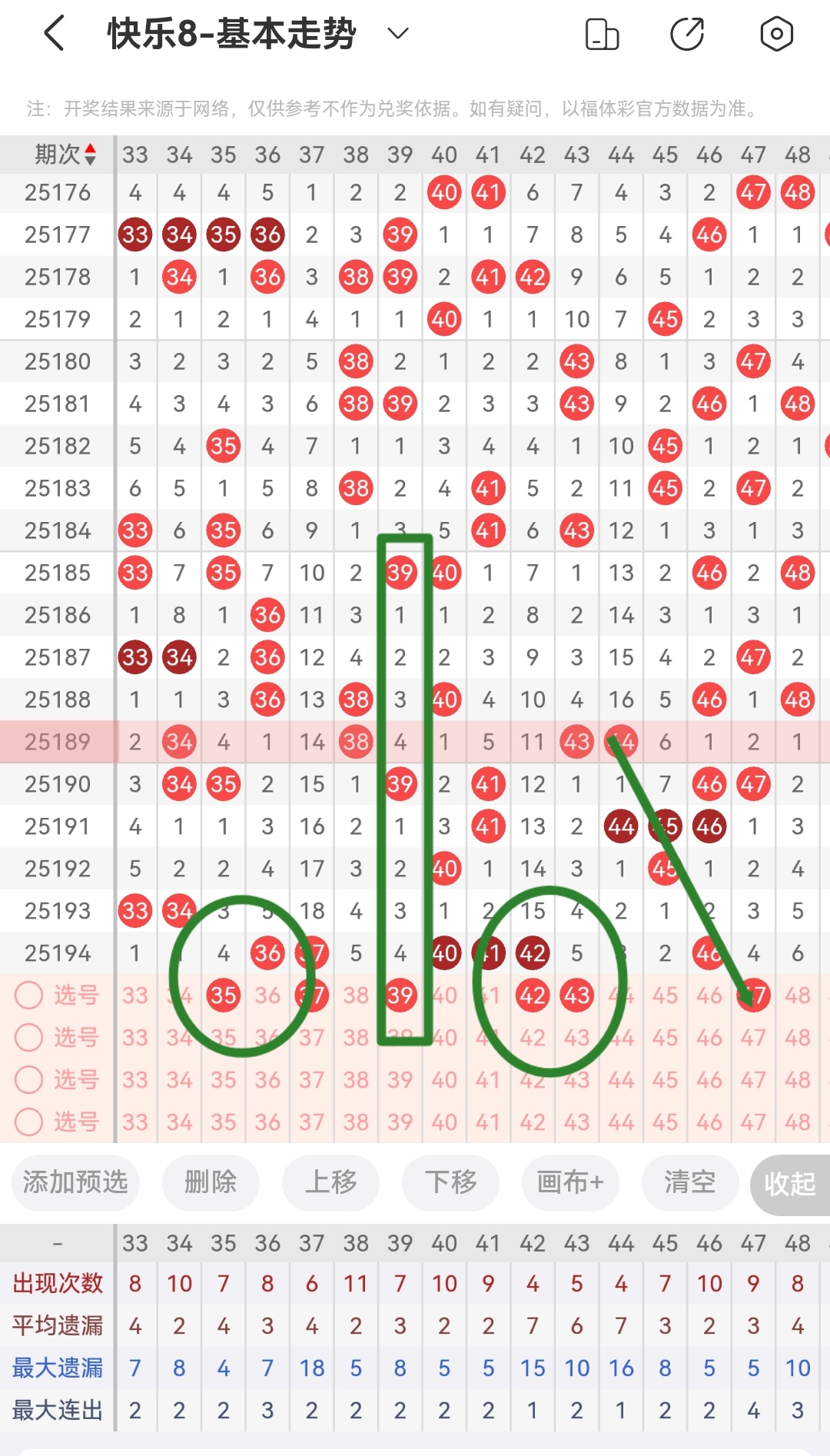Delete selection with 删除 button

coord(210,1182)
